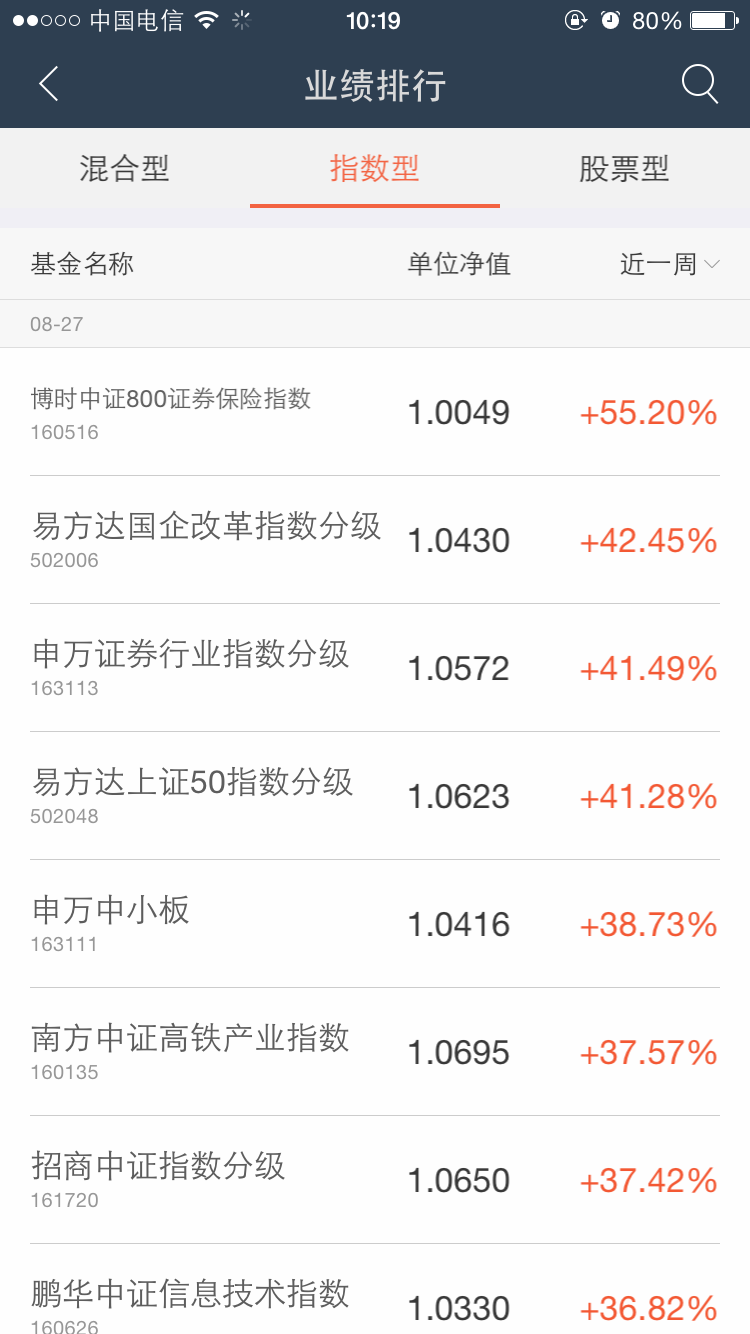Open fund 博时中证800证券保险指数 details

point(375,411)
